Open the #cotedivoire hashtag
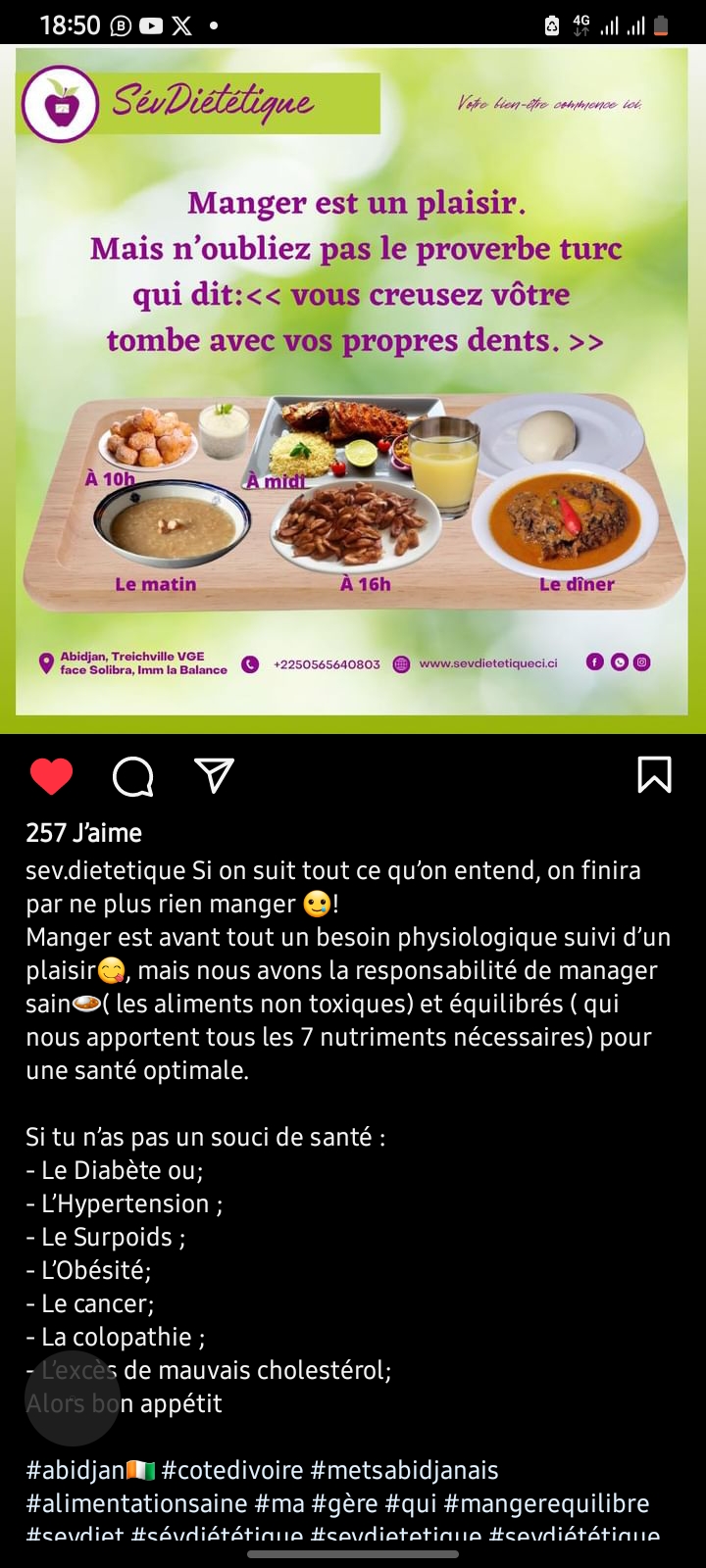The width and height of the screenshot is (706, 1568). coord(232,1470)
